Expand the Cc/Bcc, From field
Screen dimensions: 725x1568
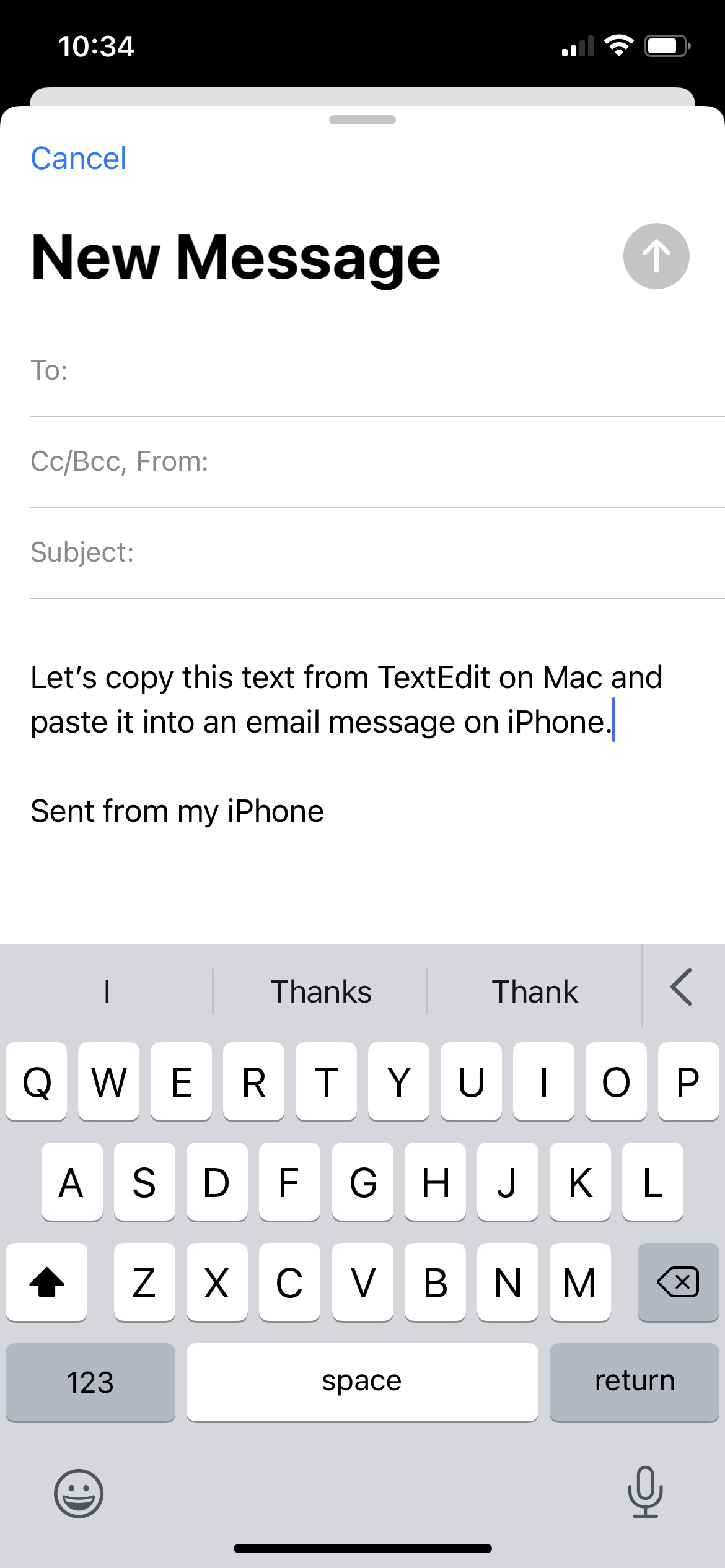click(x=377, y=462)
